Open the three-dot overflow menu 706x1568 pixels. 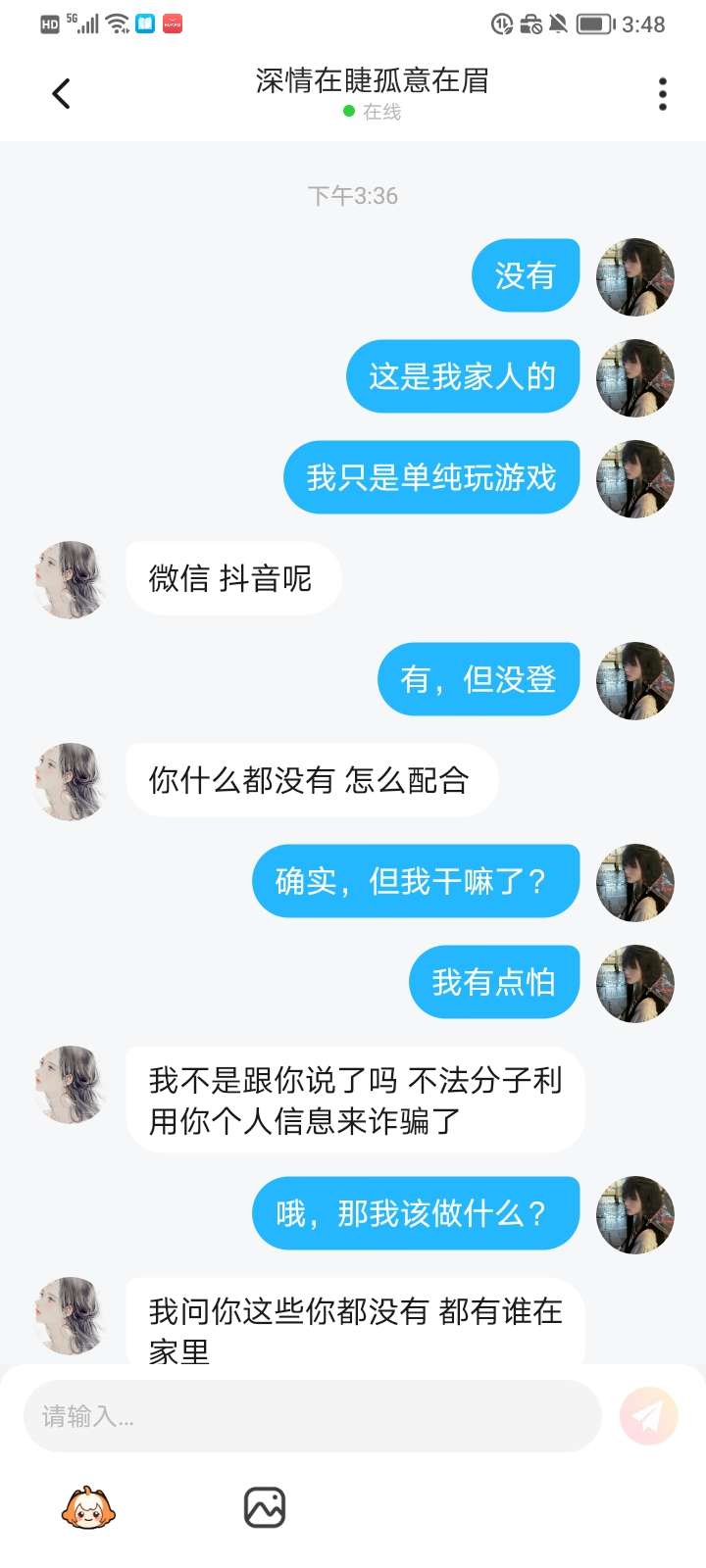663,94
